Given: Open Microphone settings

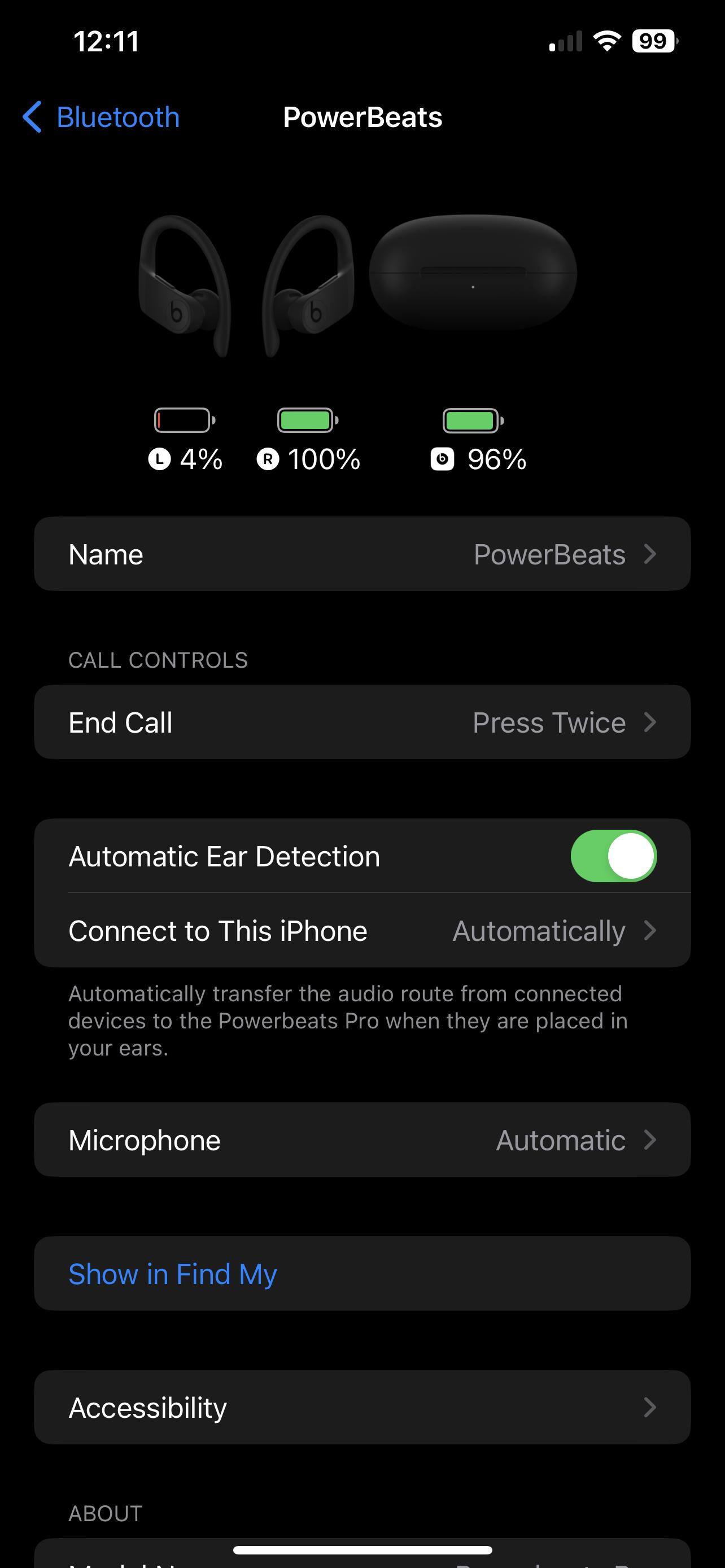Looking at the screenshot, I should 362,1140.
